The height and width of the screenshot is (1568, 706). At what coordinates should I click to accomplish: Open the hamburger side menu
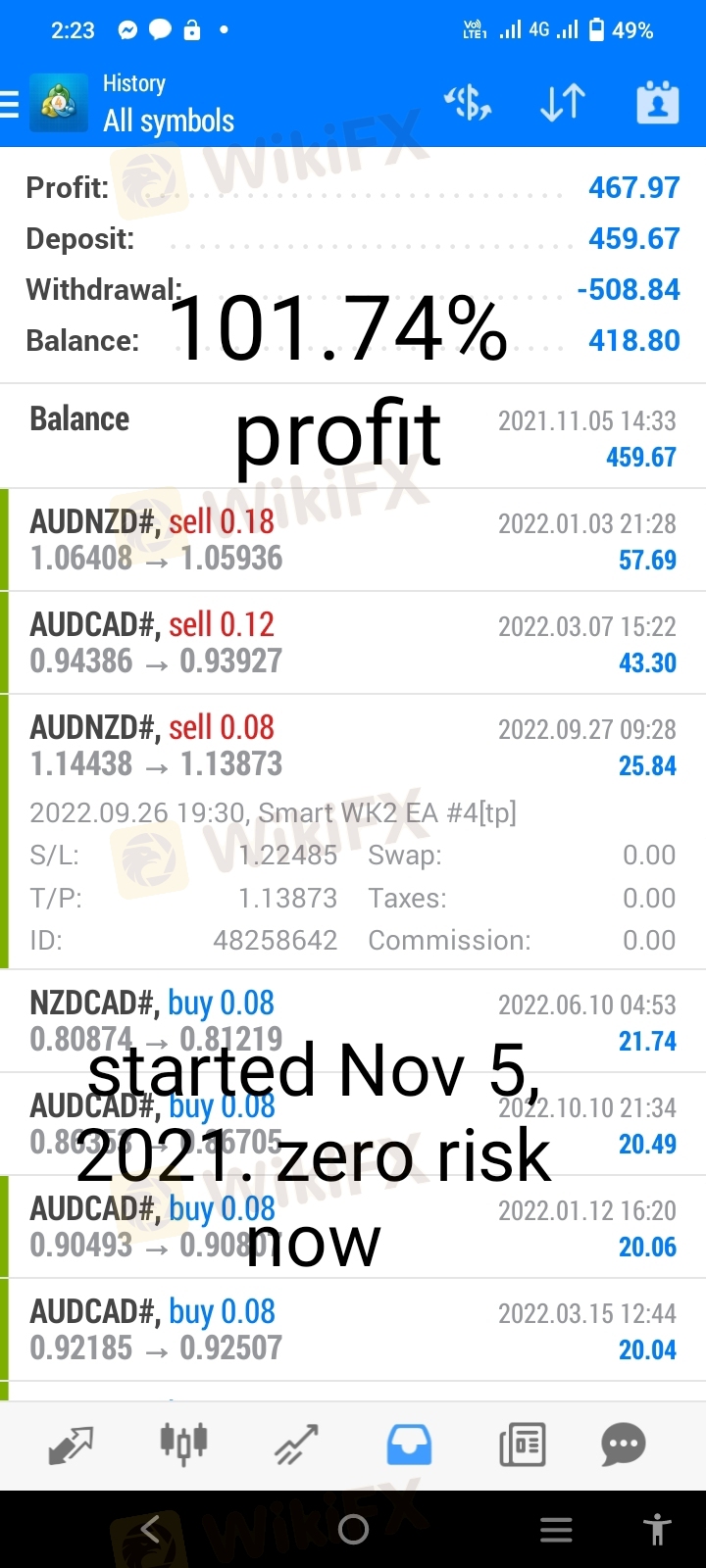10,104
